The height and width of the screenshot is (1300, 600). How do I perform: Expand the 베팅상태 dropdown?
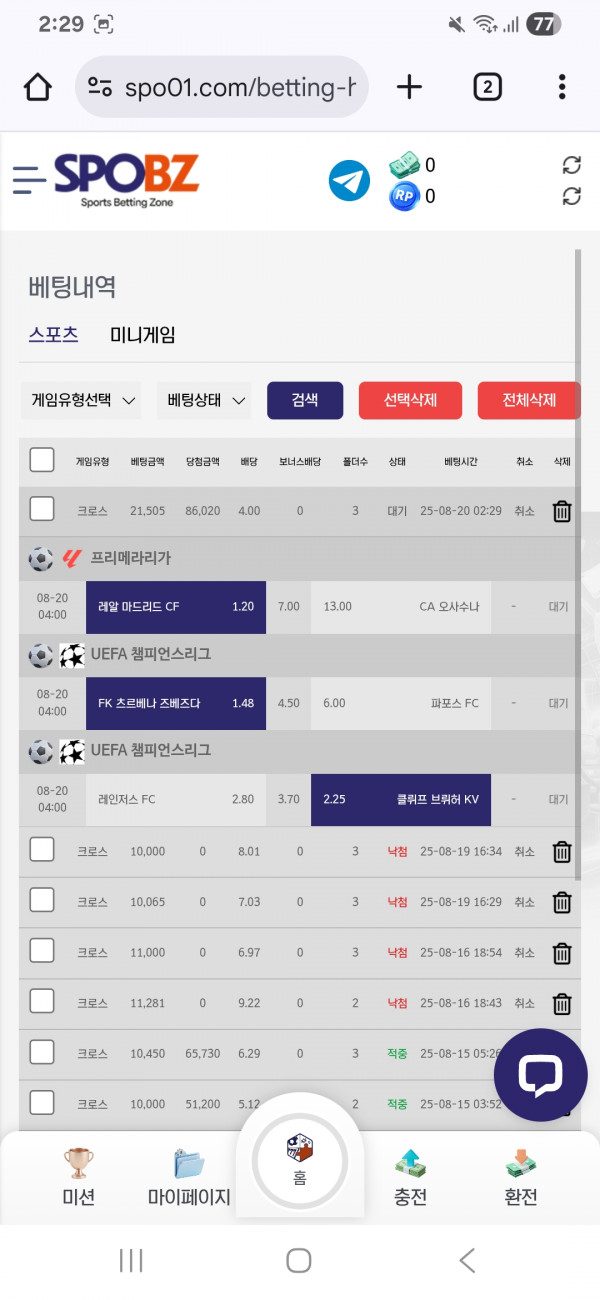(x=205, y=401)
